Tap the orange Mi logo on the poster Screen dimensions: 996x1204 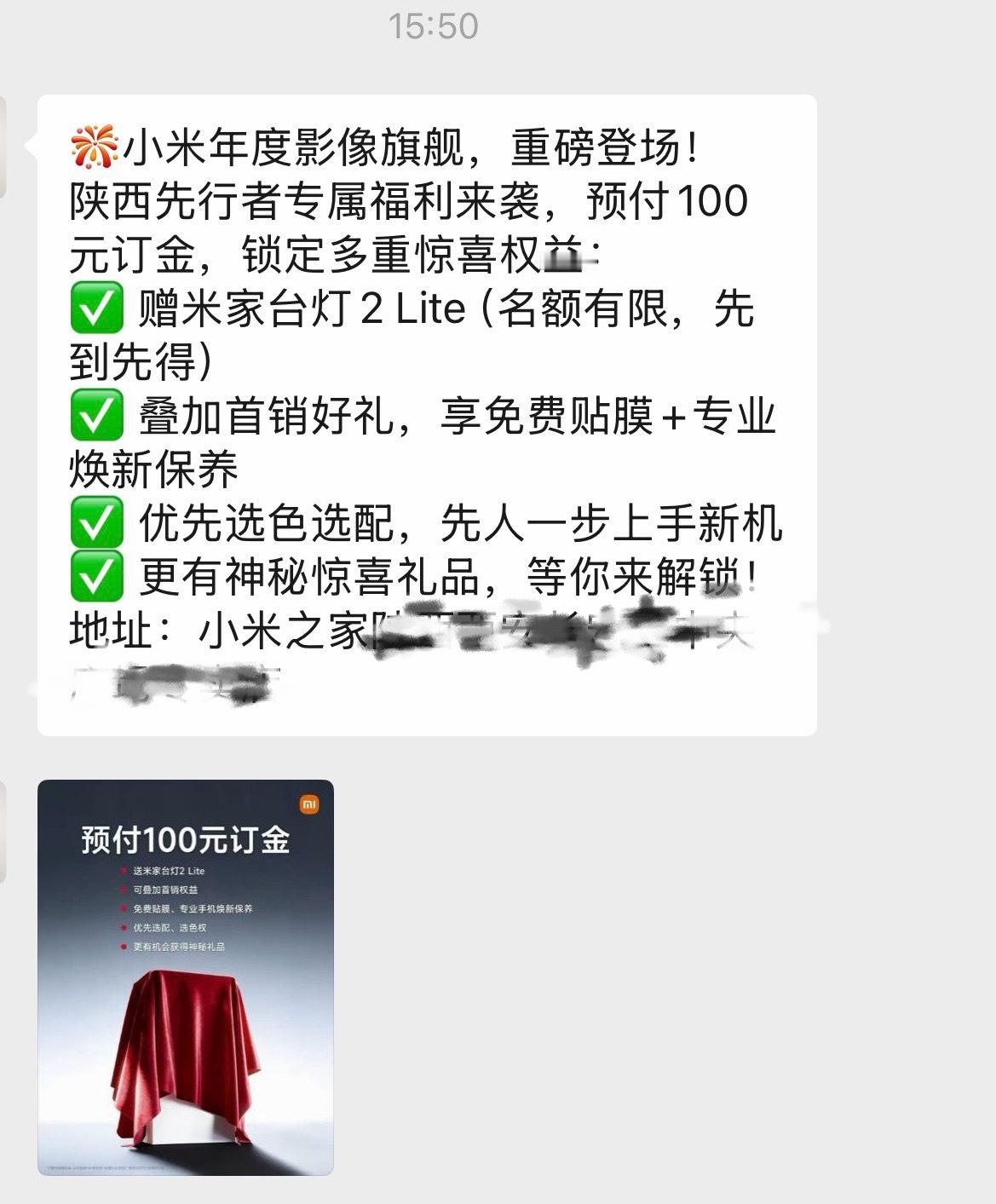tap(308, 803)
